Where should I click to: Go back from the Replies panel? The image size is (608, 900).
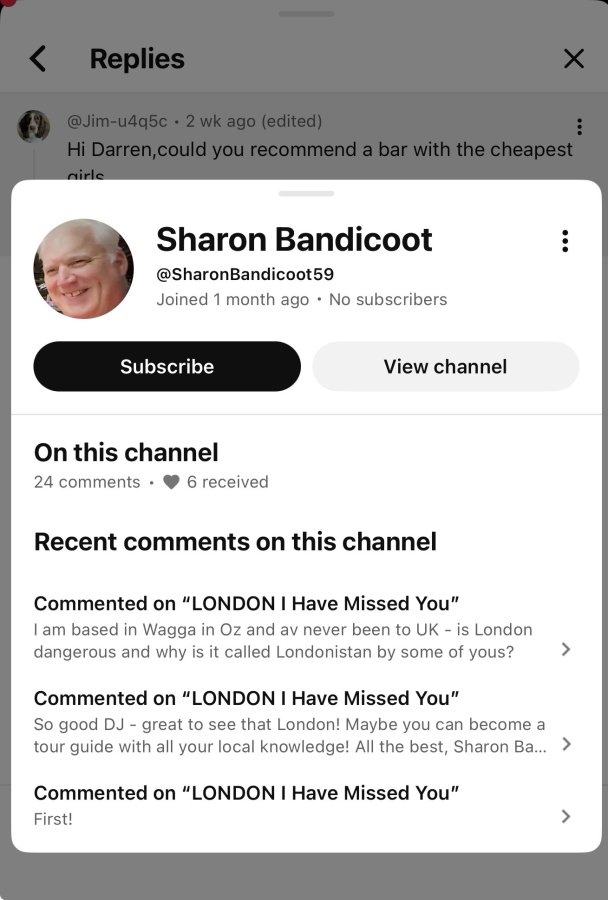click(x=38, y=59)
